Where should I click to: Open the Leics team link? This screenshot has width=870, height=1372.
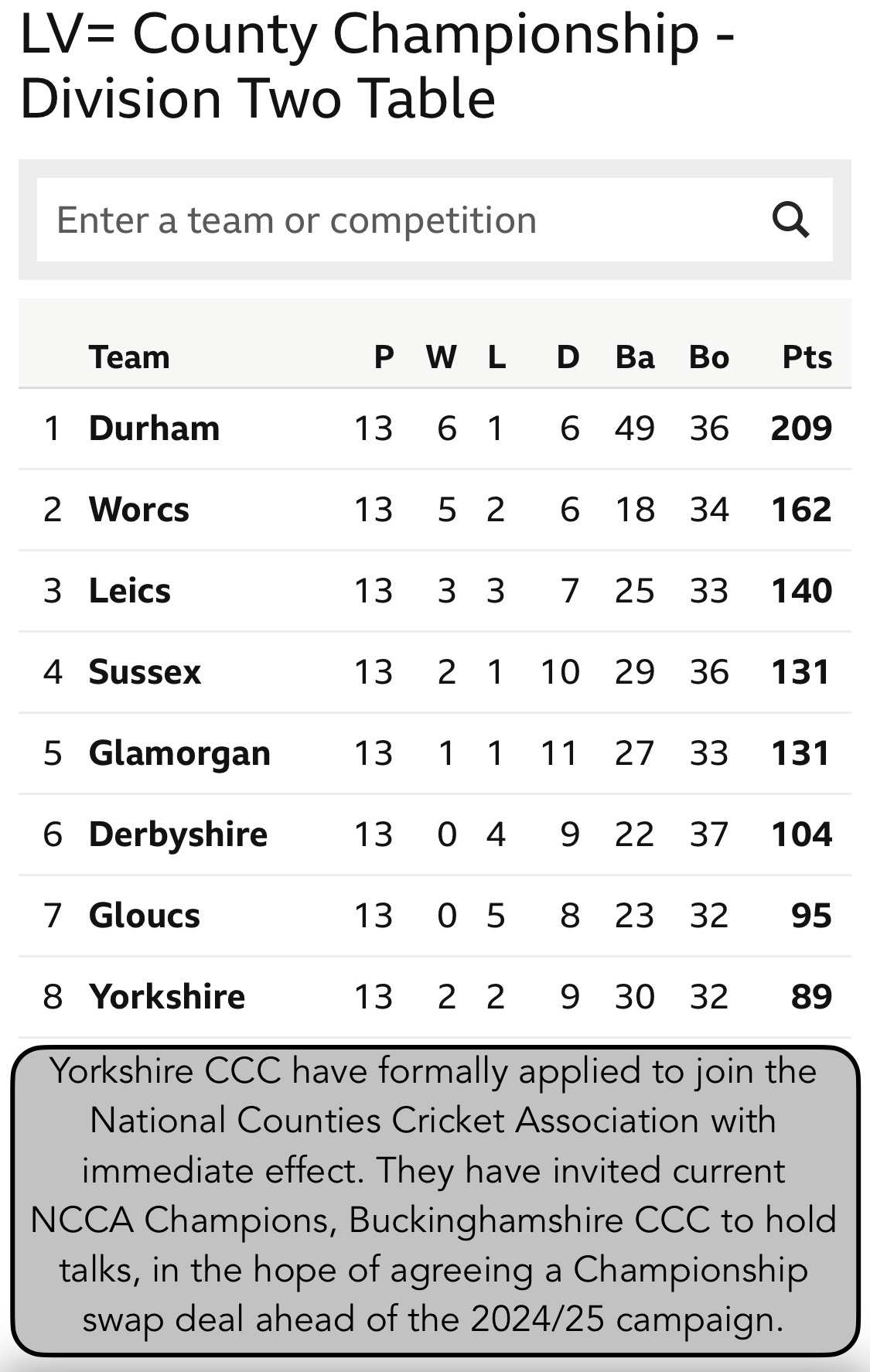(129, 591)
